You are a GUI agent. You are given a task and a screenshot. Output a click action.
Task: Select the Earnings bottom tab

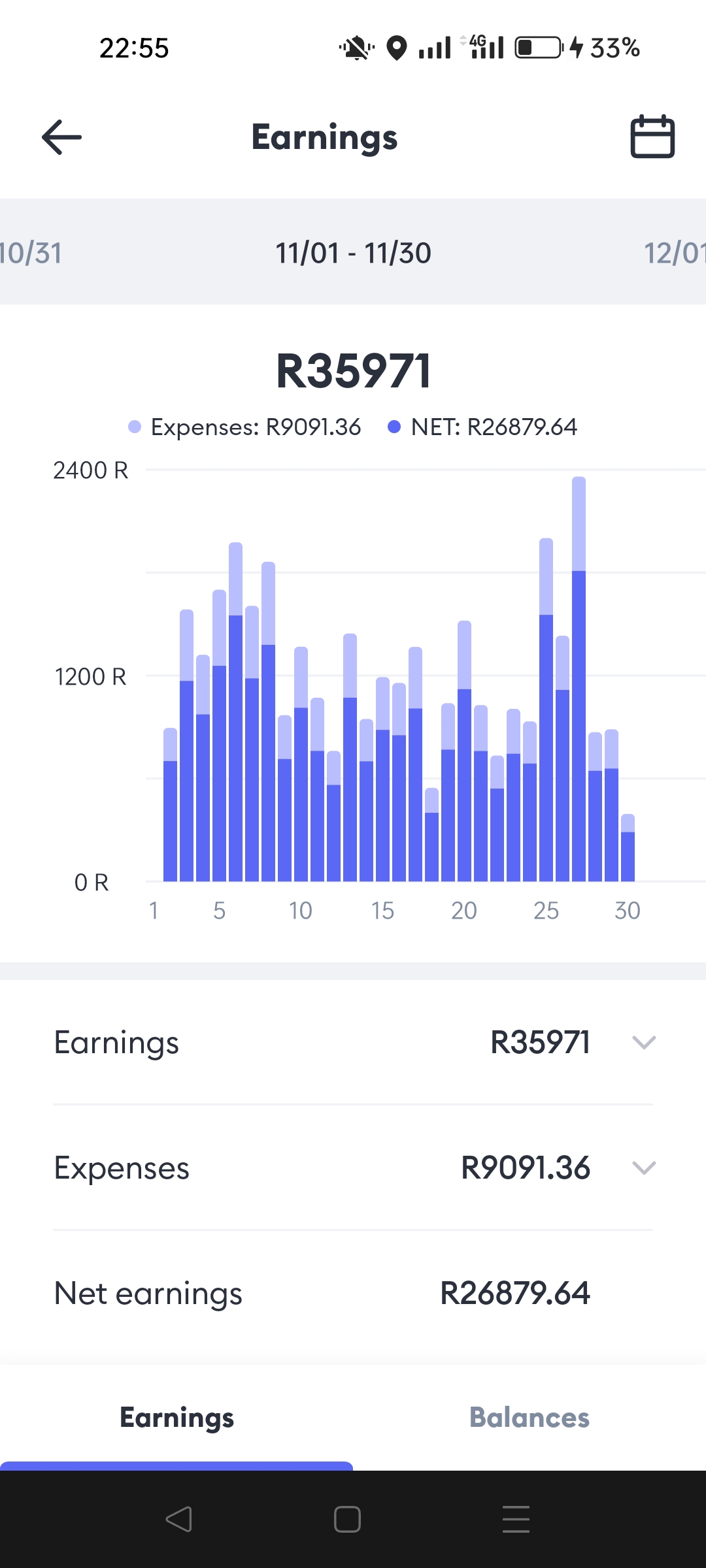point(176,1418)
